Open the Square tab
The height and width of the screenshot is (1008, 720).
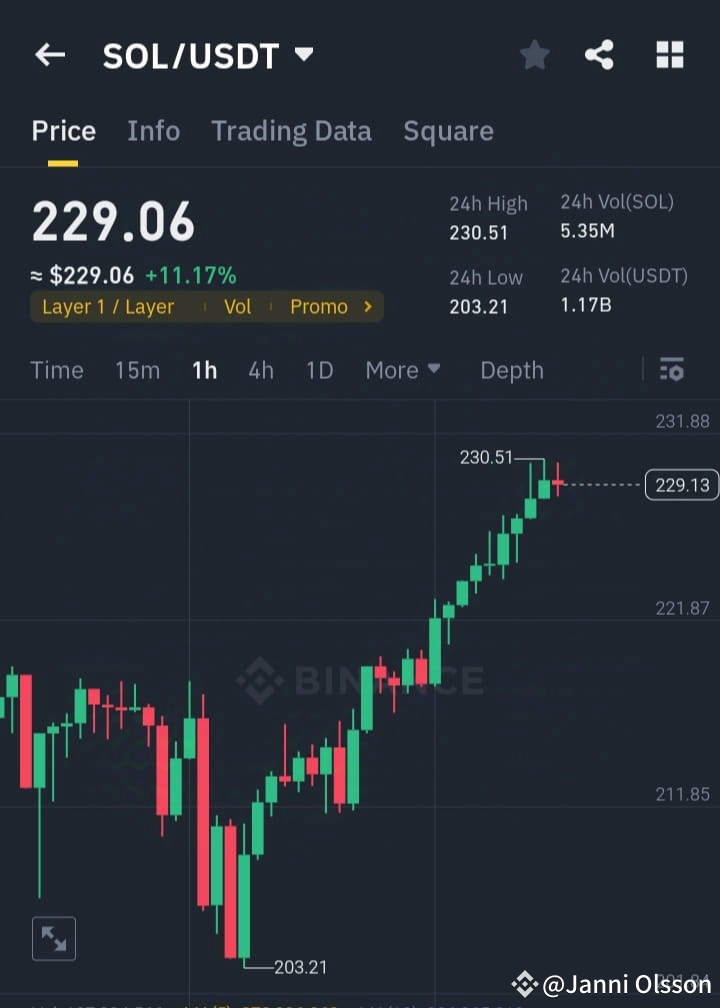click(x=448, y=131)
